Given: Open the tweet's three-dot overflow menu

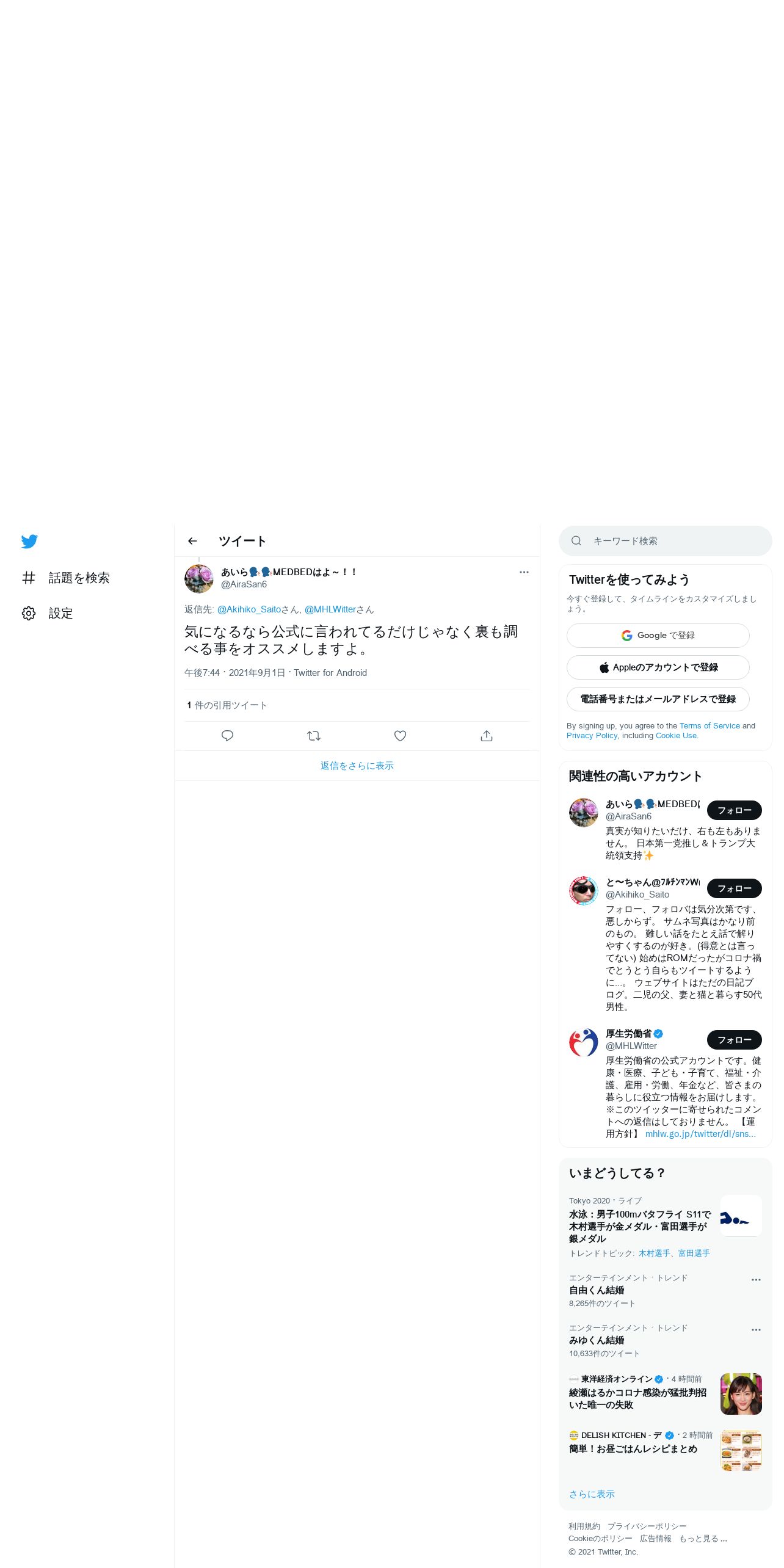Looking at the screenshot, I should point(524,572).
